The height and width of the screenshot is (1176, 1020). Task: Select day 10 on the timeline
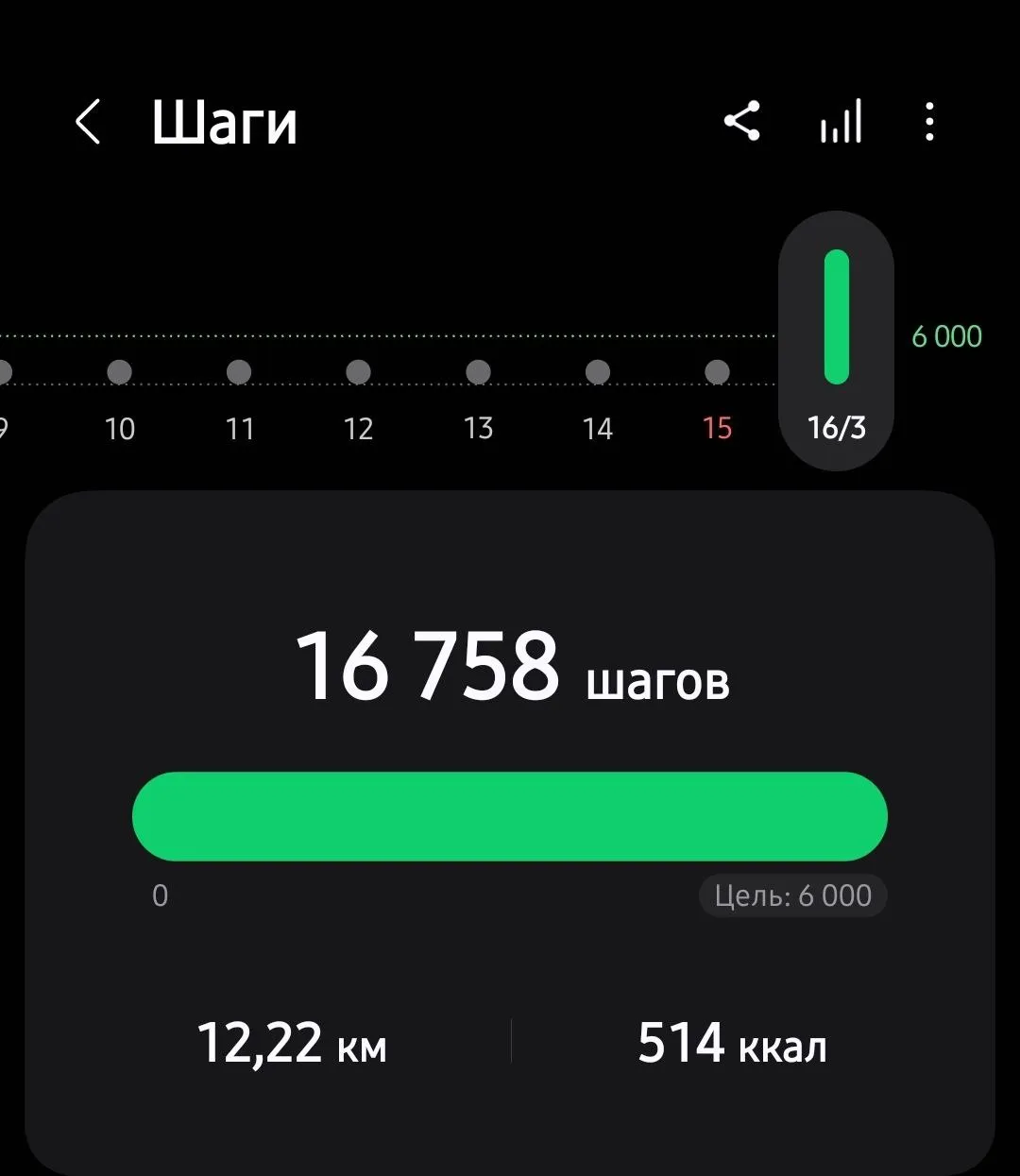(120, 397)
